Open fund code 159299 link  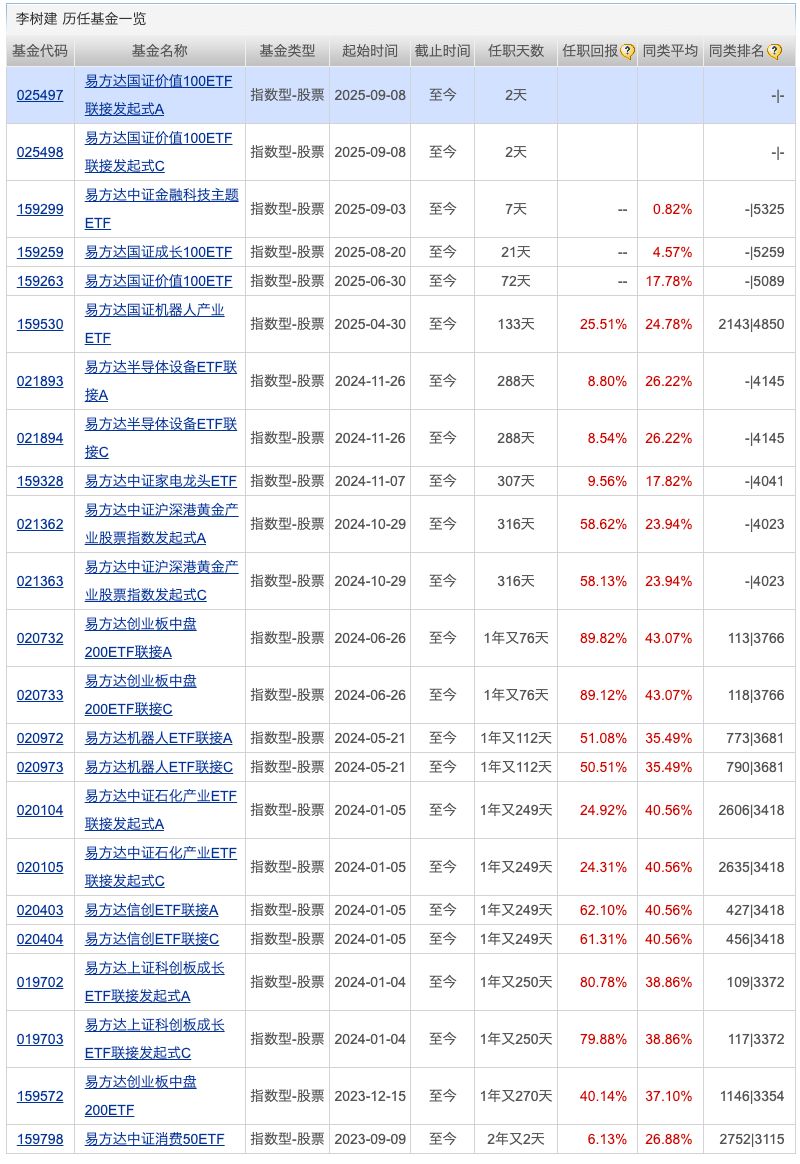tap(39, 209)
